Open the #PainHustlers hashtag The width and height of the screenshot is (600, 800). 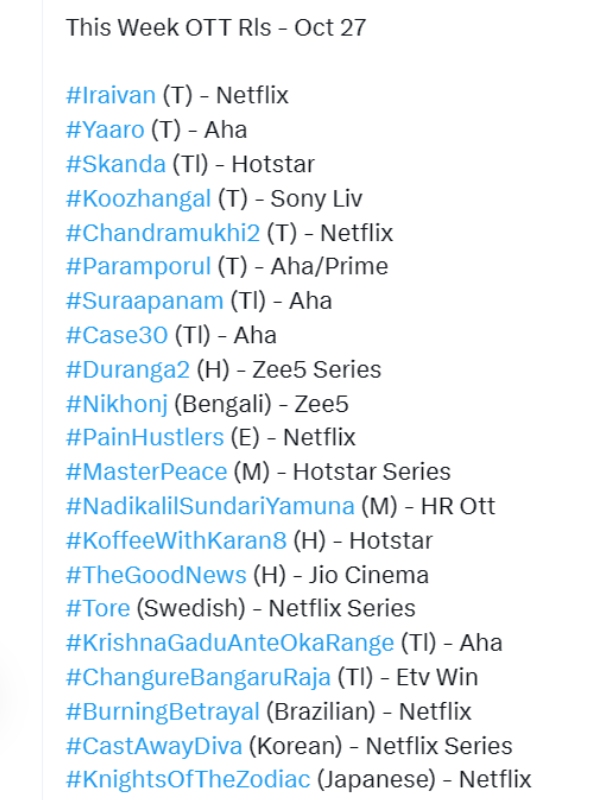tap(144, 438)
